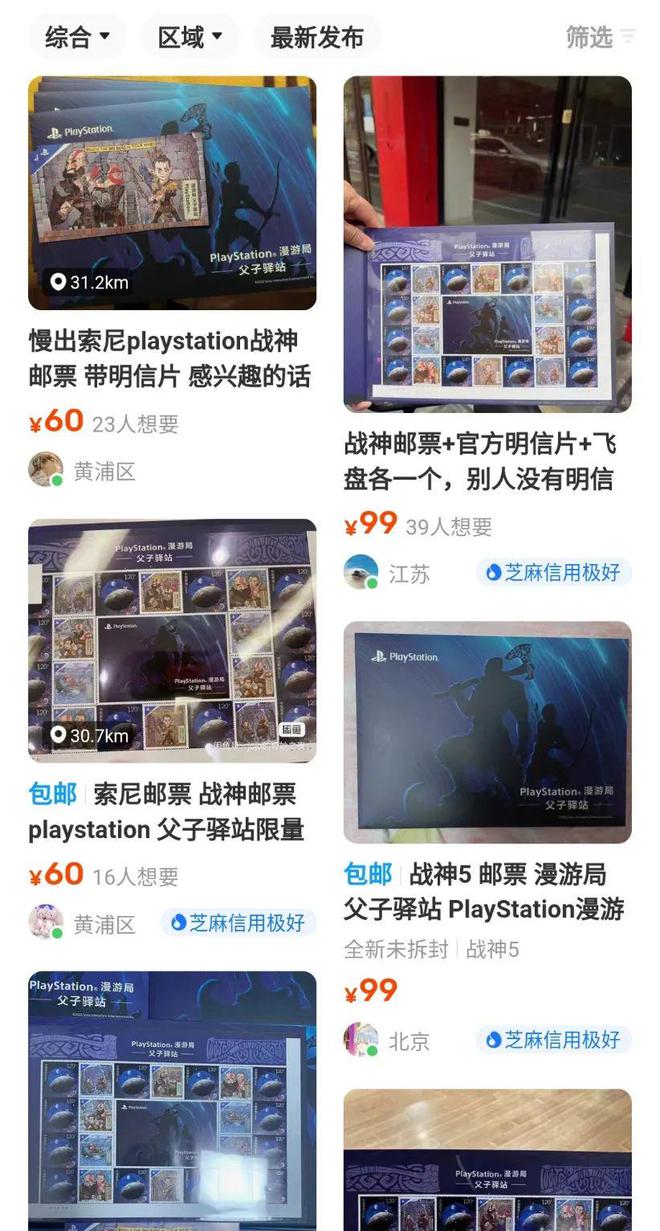The height and width of the screenshot is (1231, 660).
Task: Open the ¥60 listing 慢出索尼playstation战神邮票
Action: [x=171, y=194]
